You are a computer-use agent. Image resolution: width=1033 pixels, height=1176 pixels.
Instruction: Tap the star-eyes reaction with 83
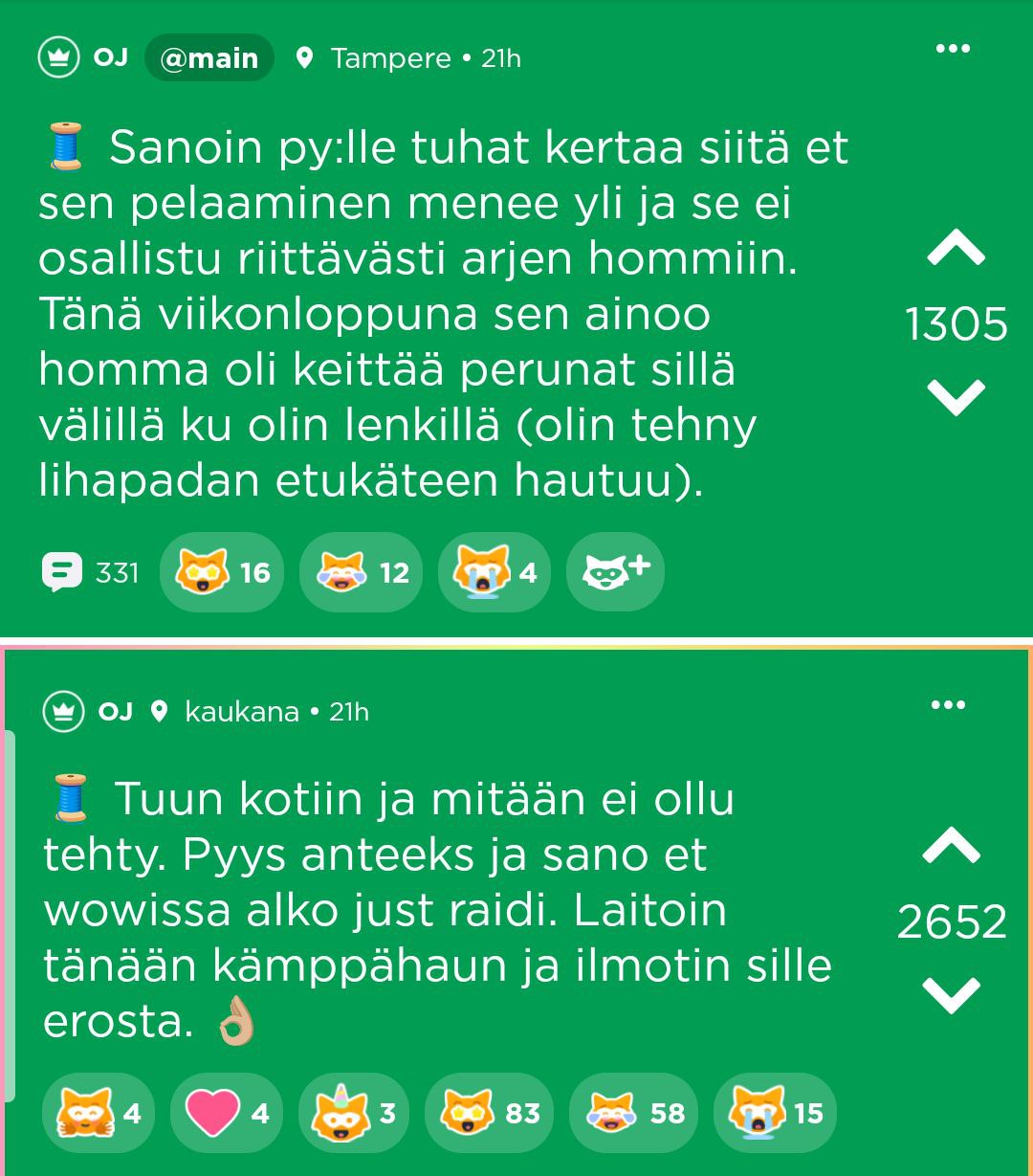pos(487,1113)
